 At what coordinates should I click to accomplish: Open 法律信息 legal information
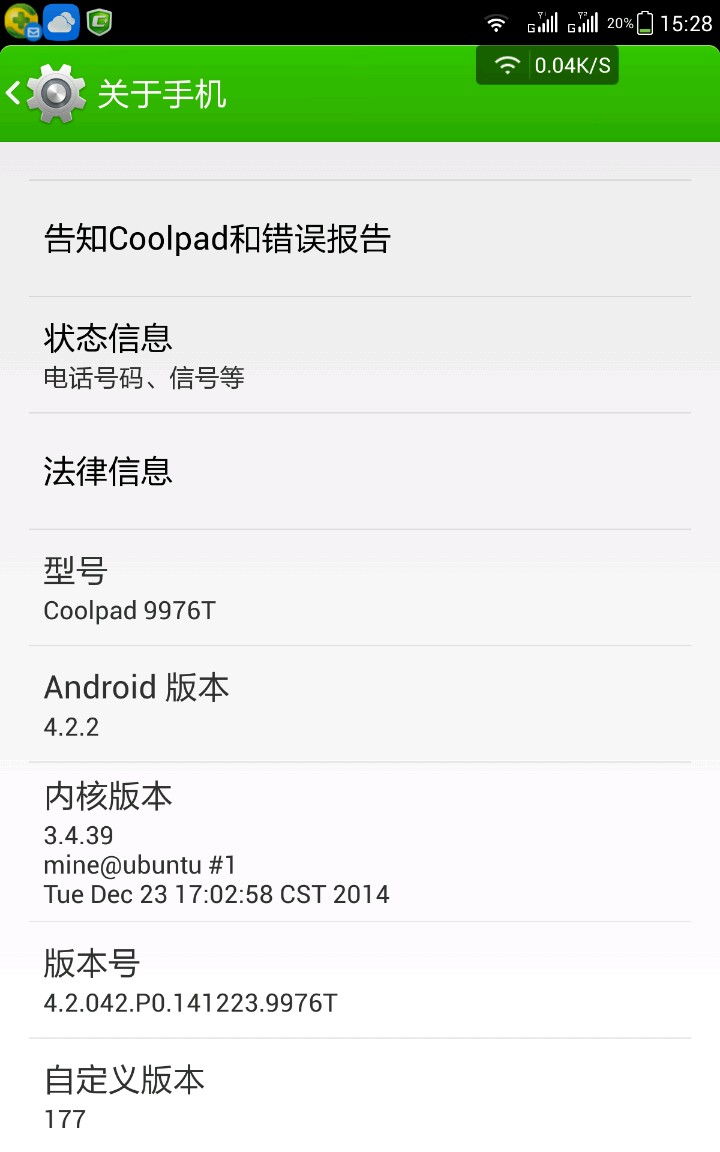click(x=360, y=471)
